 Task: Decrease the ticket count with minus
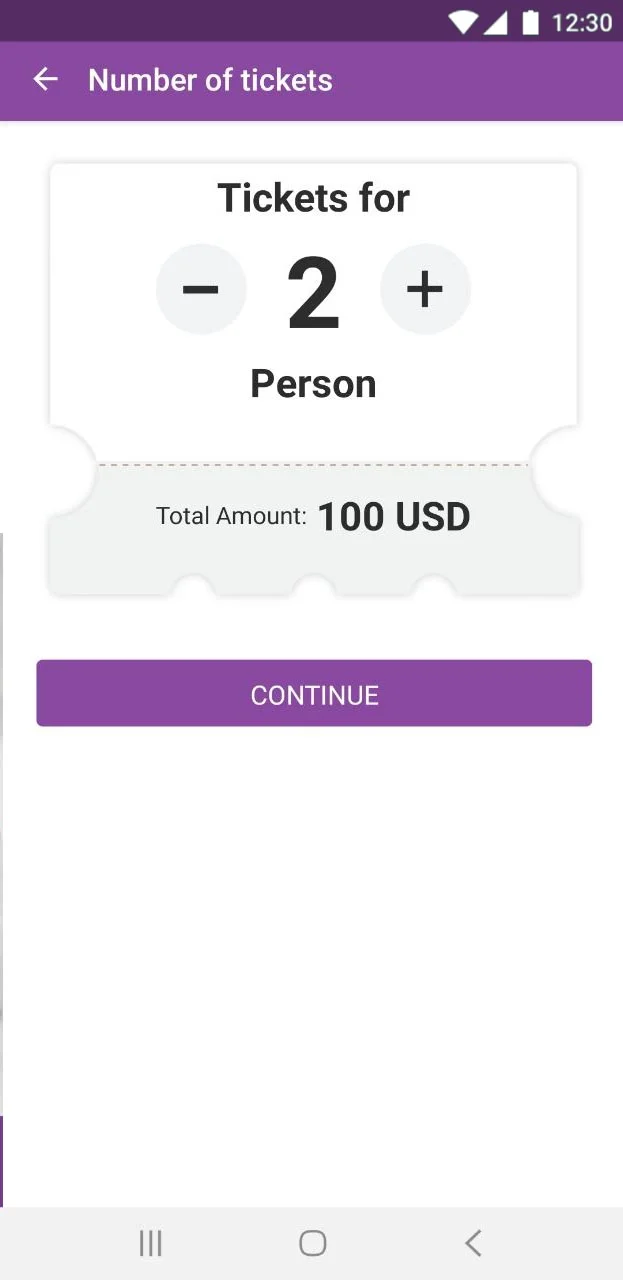click(201, 289)
